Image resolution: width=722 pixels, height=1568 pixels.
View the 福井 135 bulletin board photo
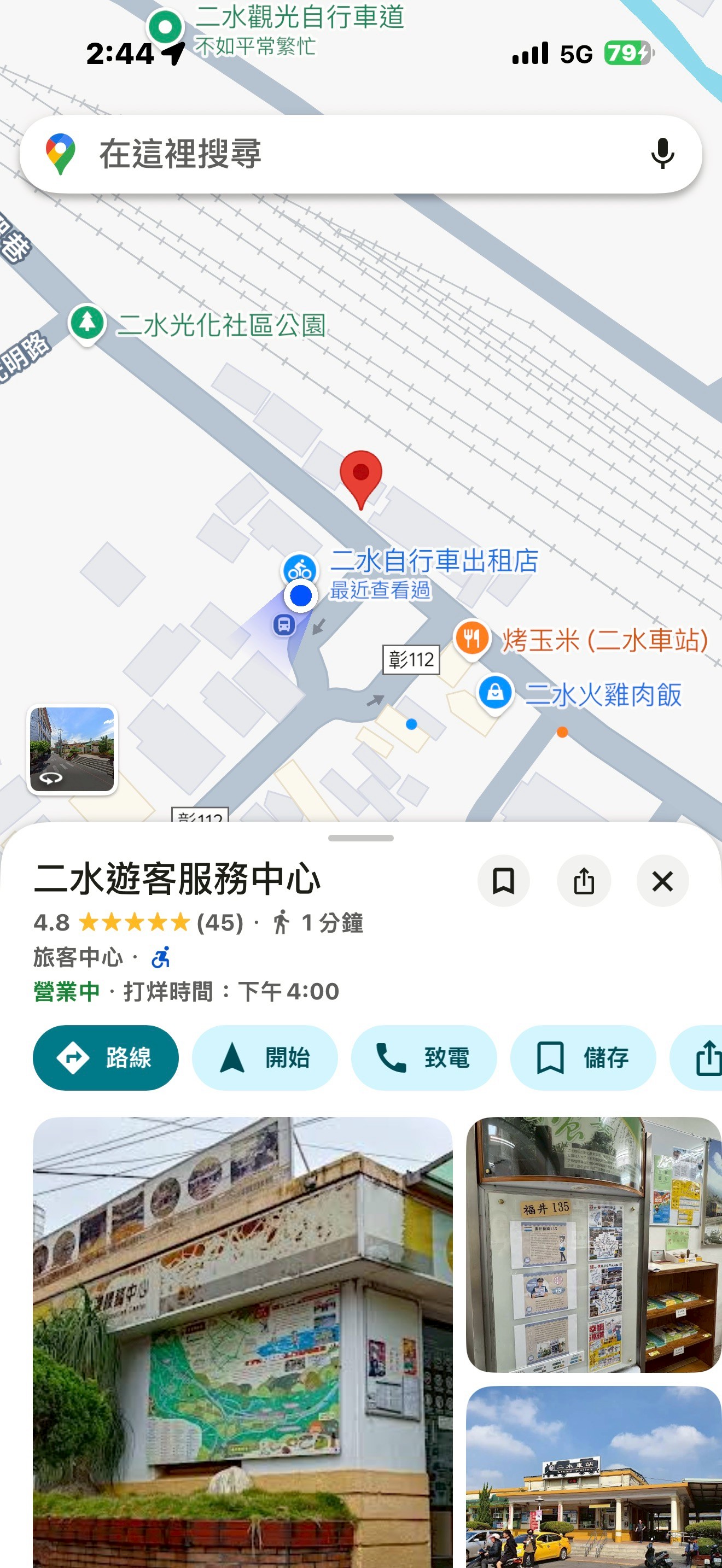click(593, 1244)
